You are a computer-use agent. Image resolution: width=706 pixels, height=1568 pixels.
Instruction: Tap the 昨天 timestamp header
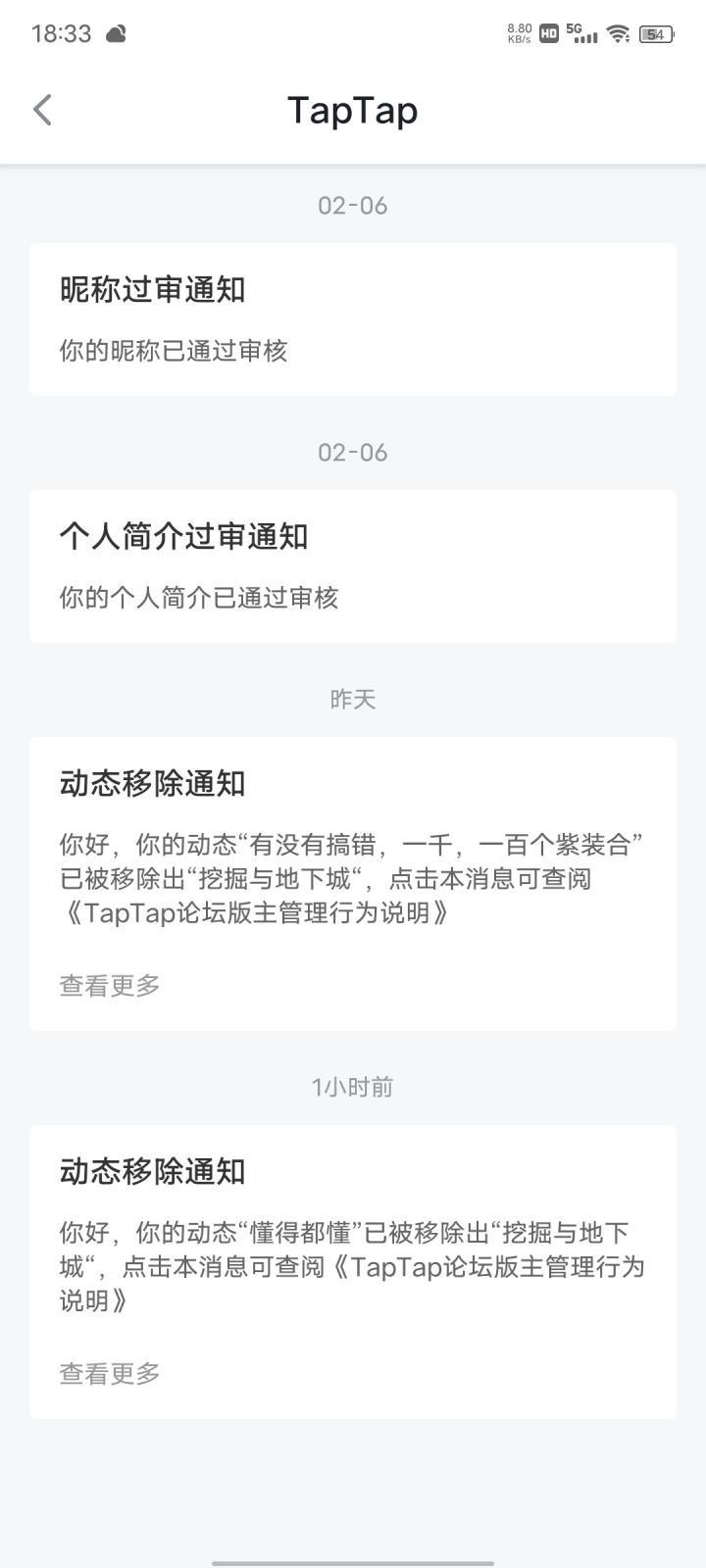353,698
